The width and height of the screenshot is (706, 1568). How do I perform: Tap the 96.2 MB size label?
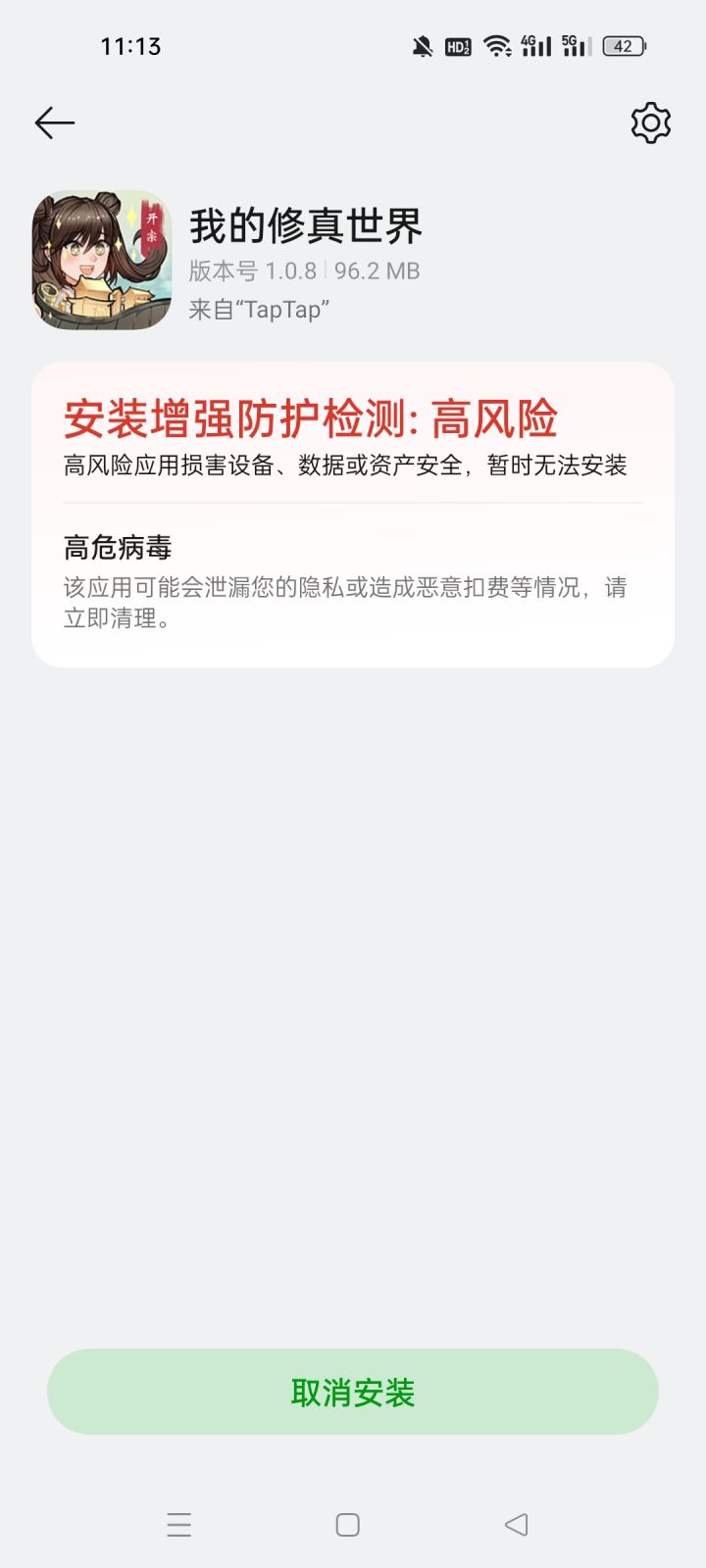click(377, 269)
